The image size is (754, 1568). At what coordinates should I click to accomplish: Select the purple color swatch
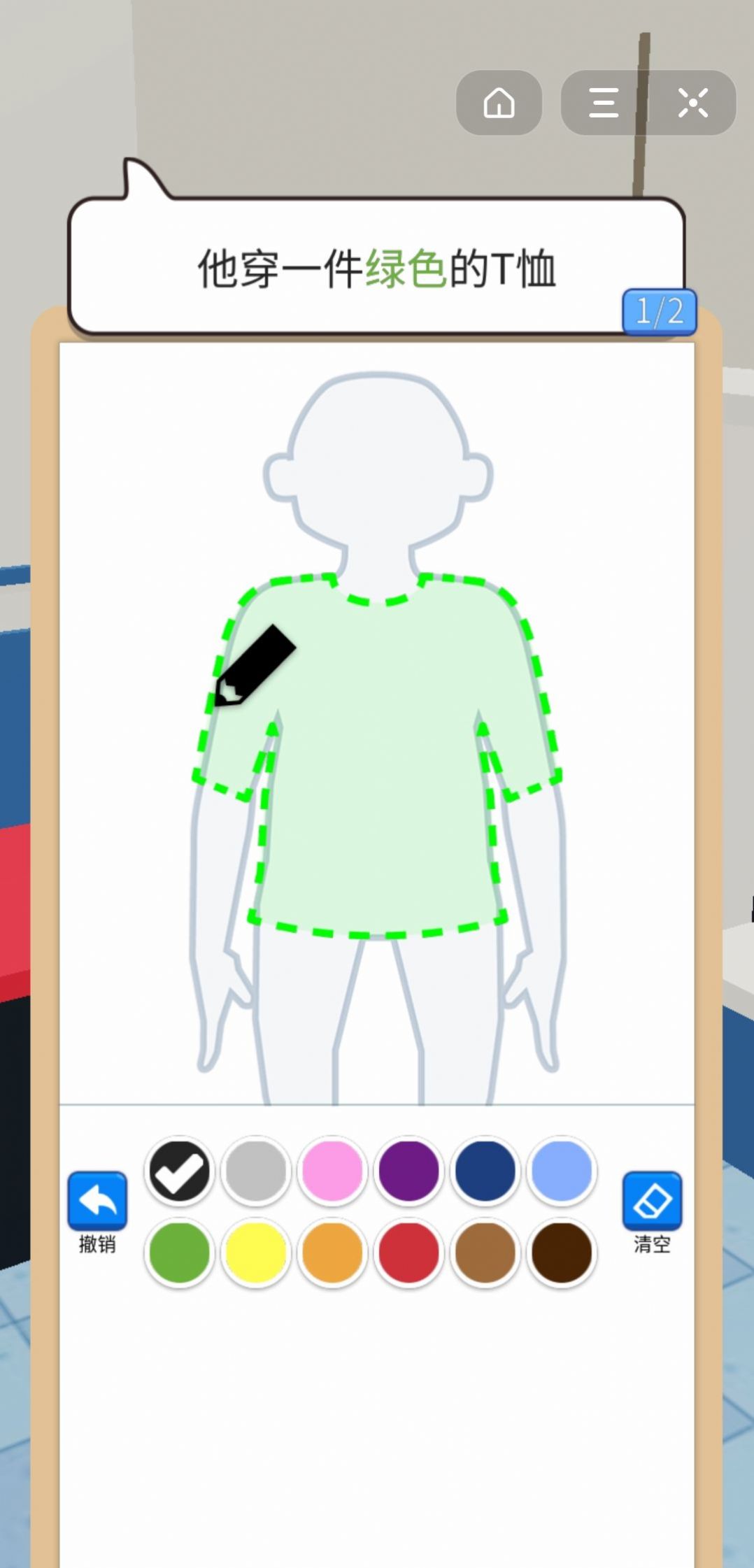coord(408,1170)
